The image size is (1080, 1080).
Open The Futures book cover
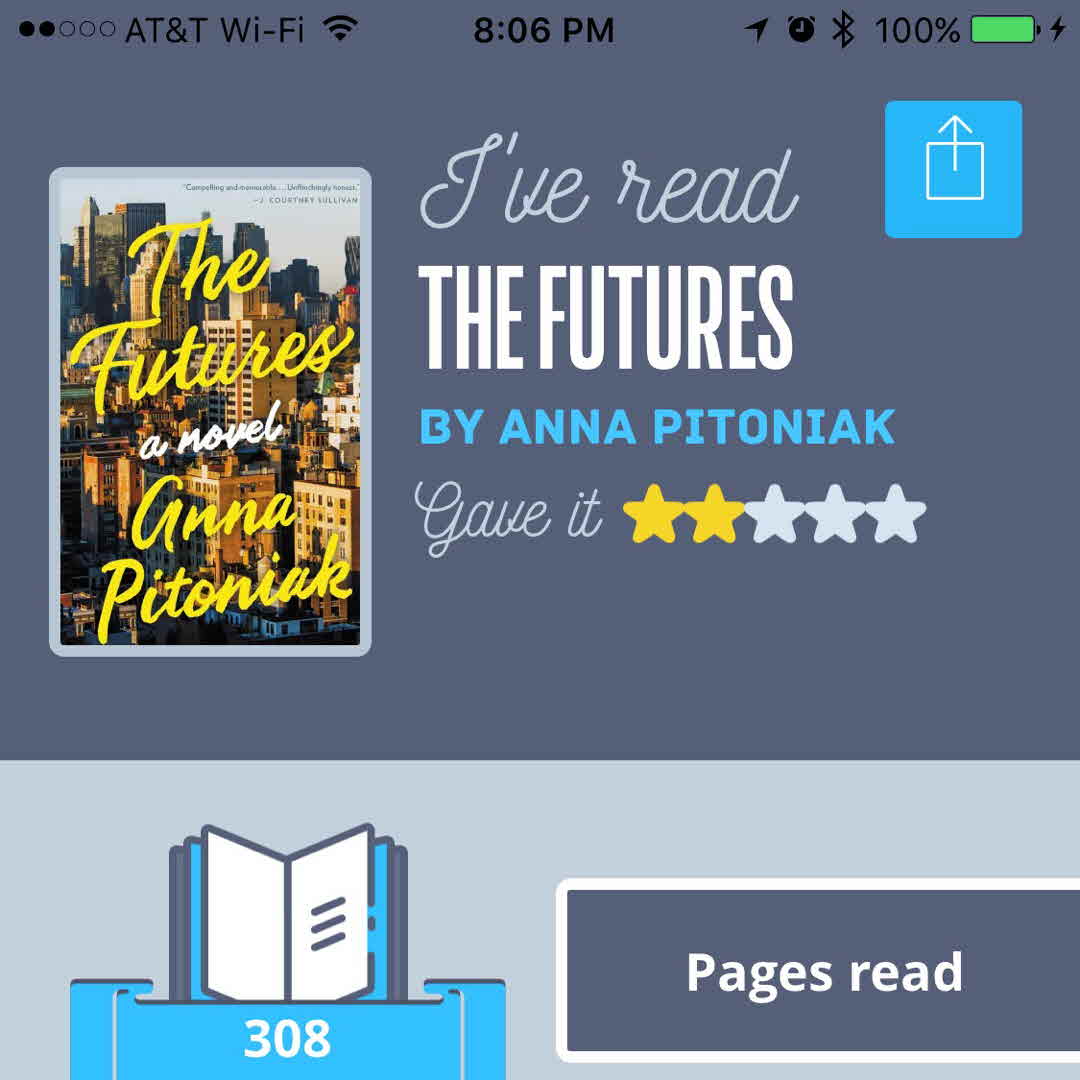210,411
